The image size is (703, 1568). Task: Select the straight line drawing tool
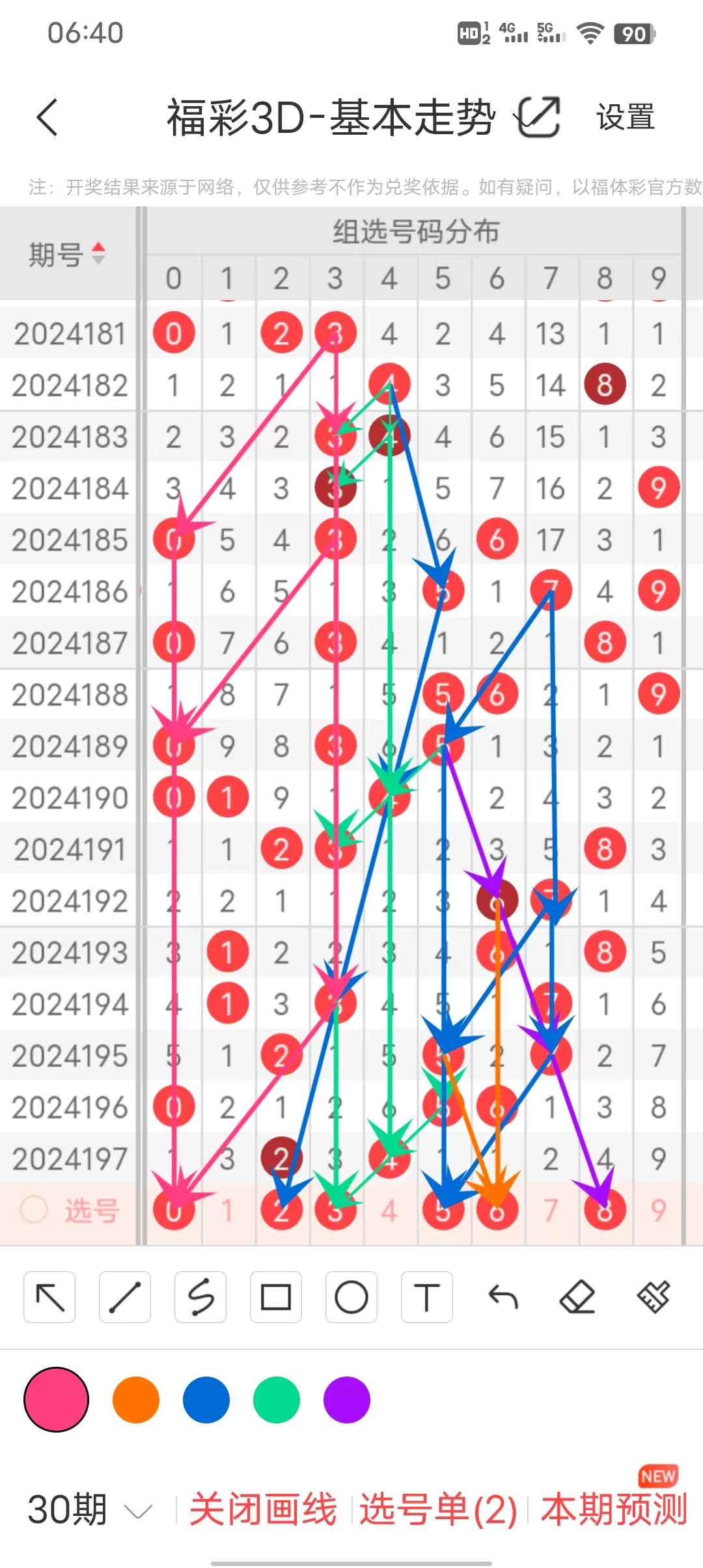click(x=125, y=1297)
